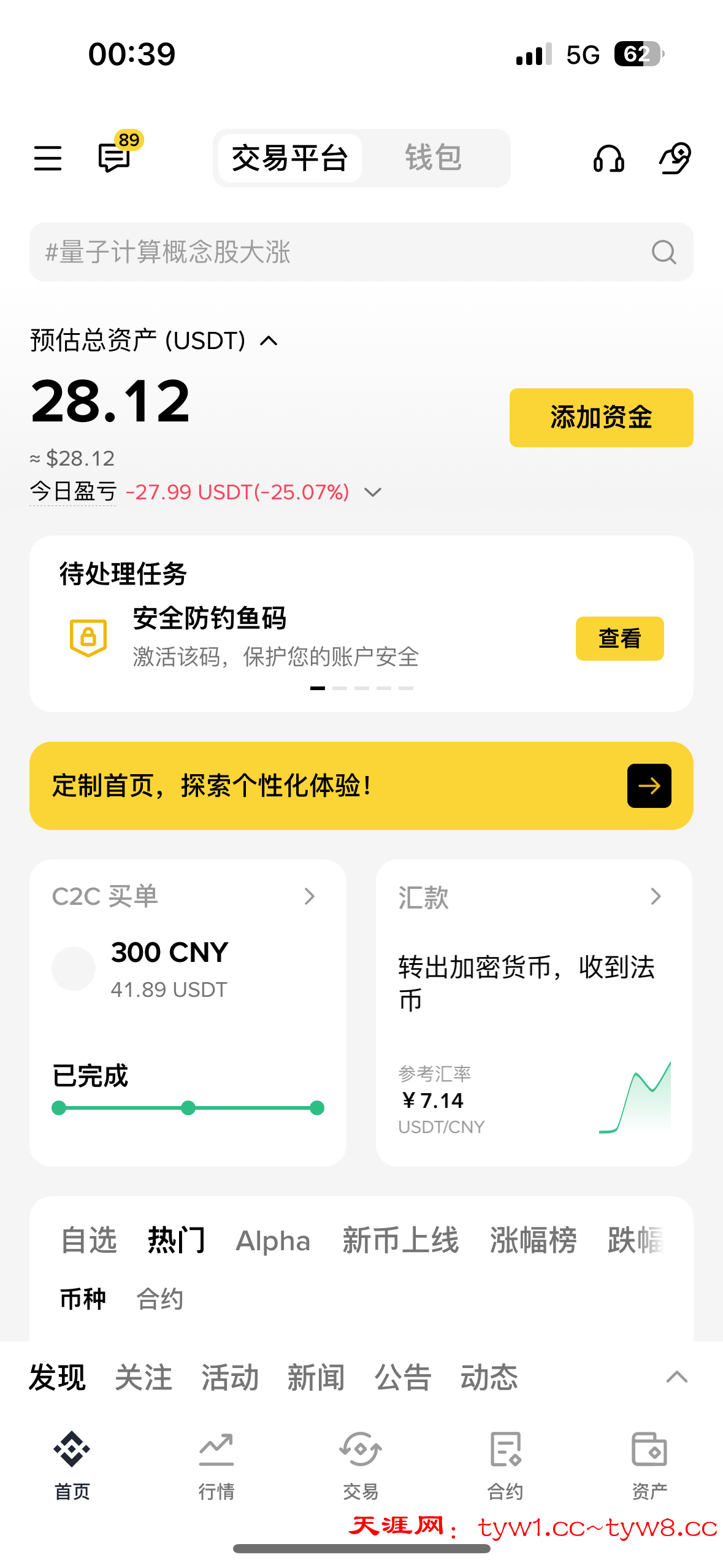
Task: Show the 新币上线 list
Action: coord(400,1240)
